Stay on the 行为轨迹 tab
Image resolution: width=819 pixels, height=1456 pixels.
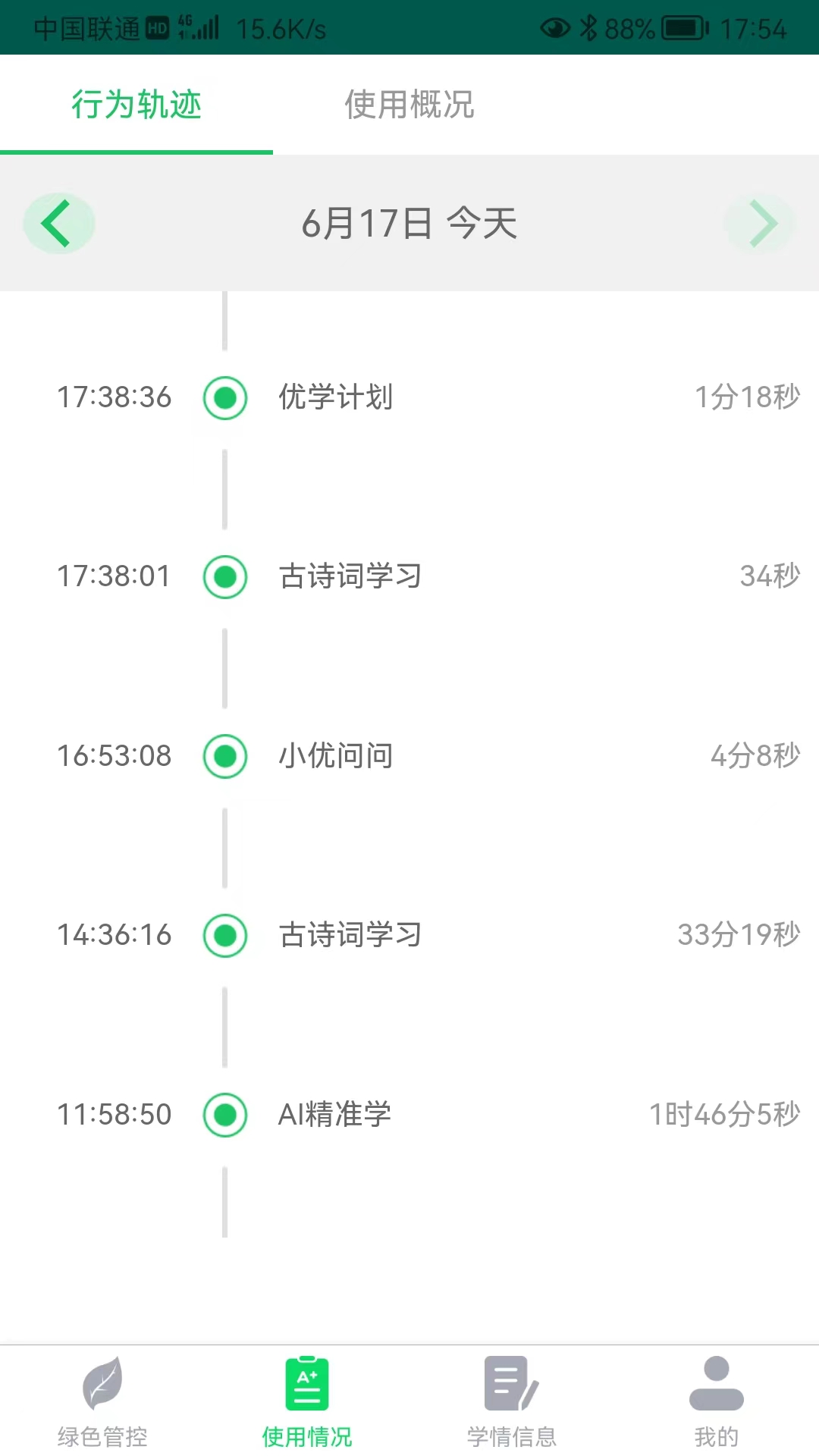pos(137,106)
